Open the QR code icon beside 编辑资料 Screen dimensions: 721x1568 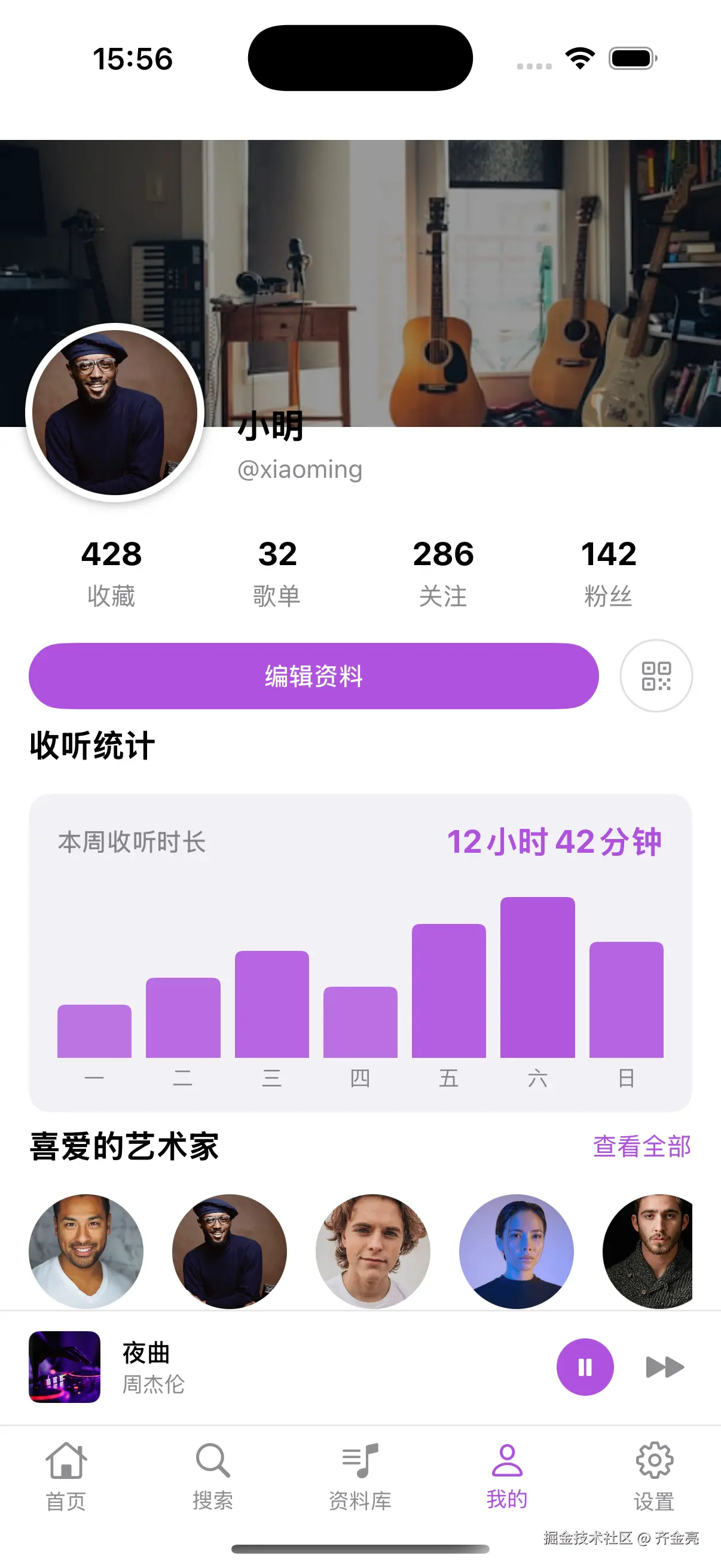656,676
